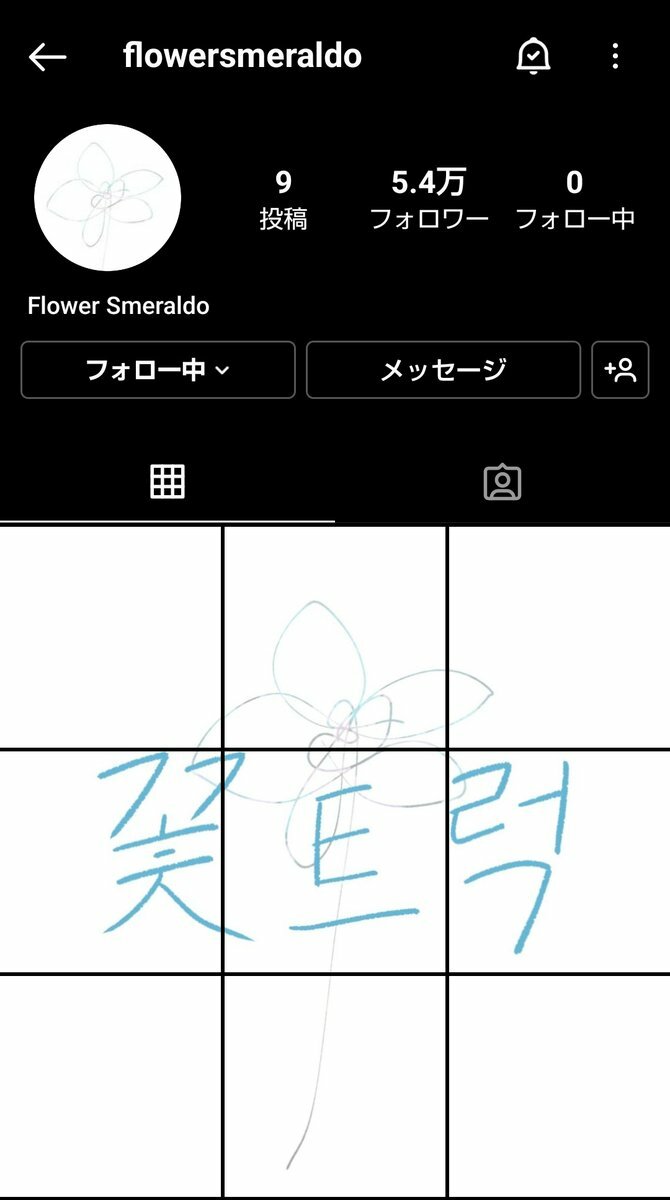Tap the メッセージ message button
Viewport: 670px width, 1200px height.
click(443, 370)
